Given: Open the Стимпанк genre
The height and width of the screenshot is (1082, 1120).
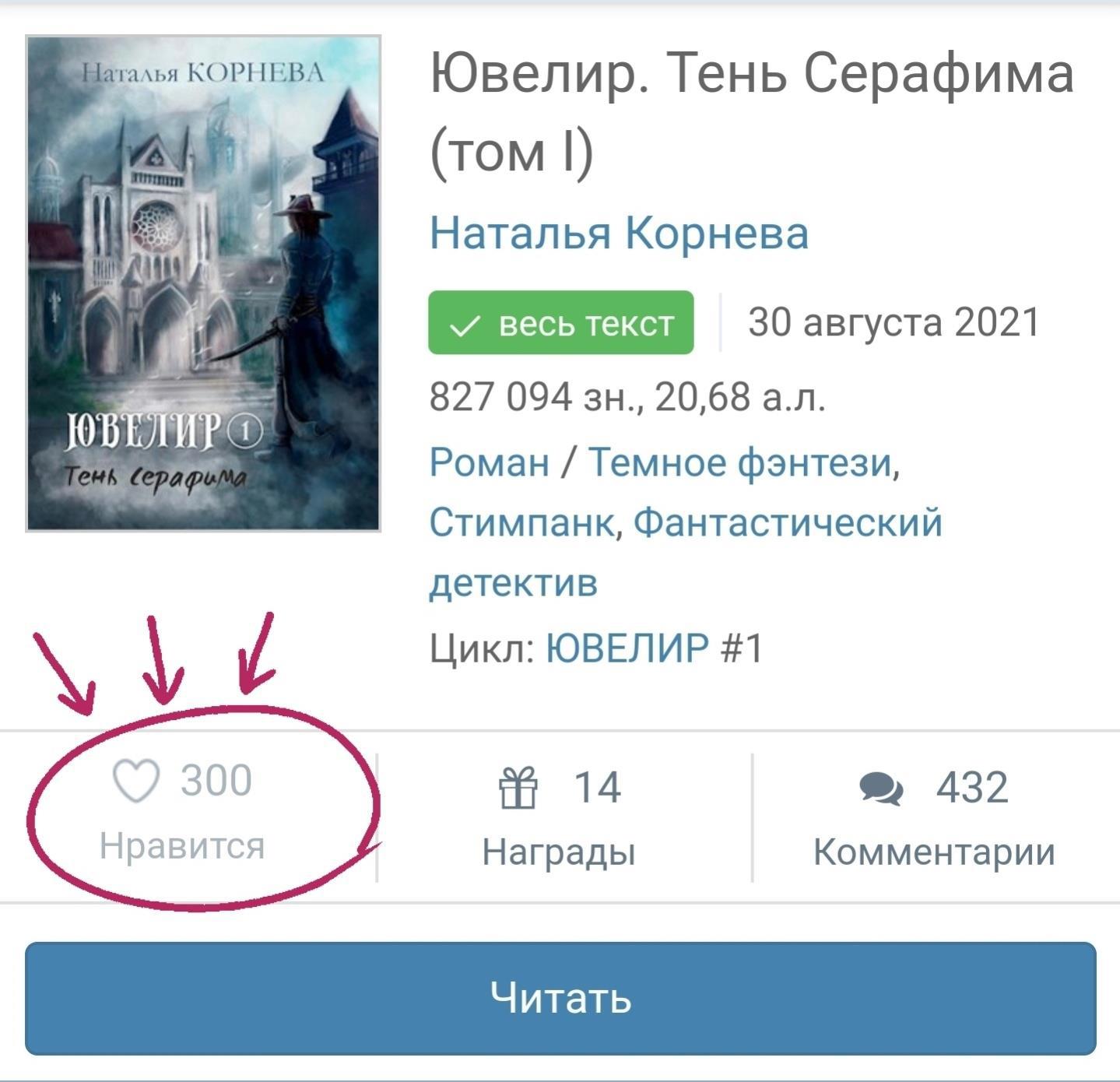Looking at the screenshot, I should 521,522.
